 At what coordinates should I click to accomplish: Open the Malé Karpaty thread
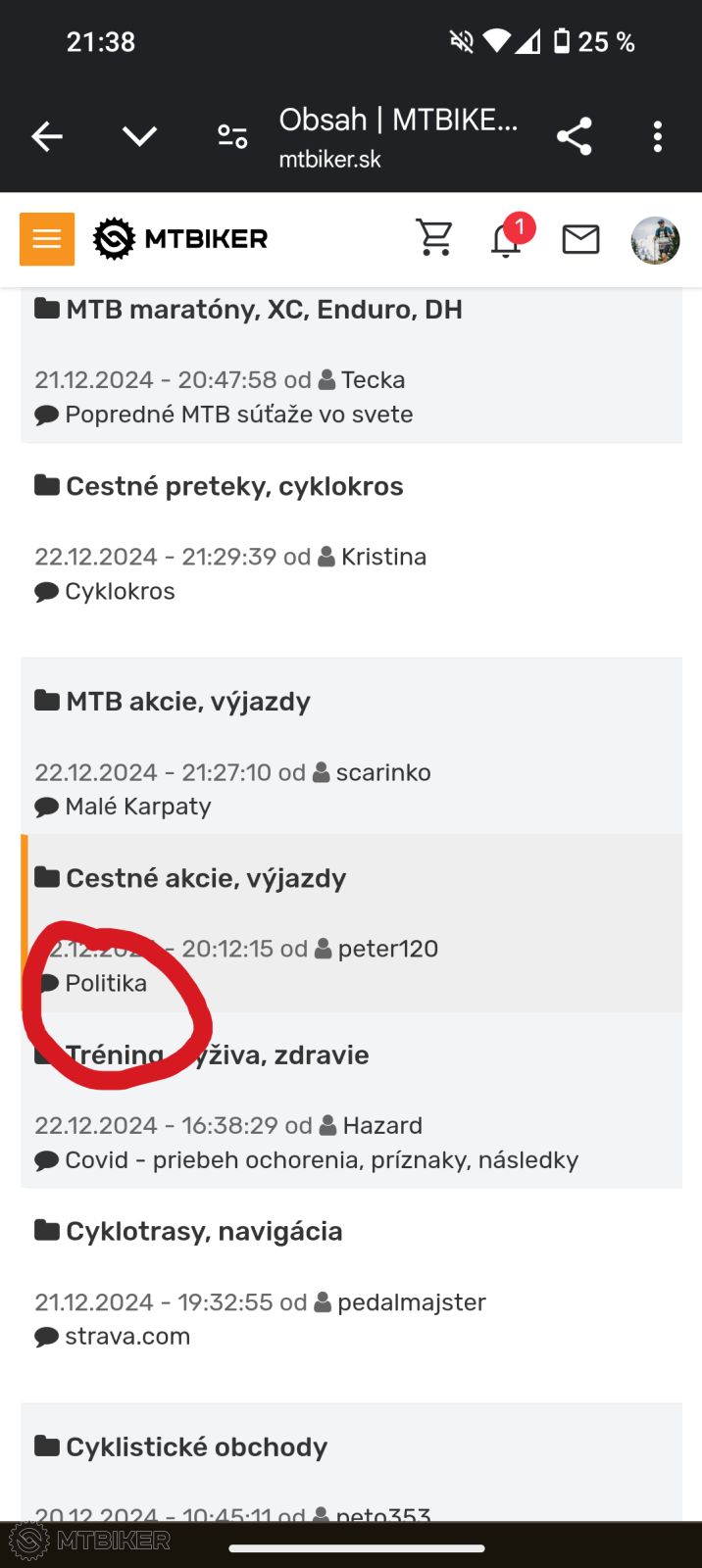coord(137,807)
